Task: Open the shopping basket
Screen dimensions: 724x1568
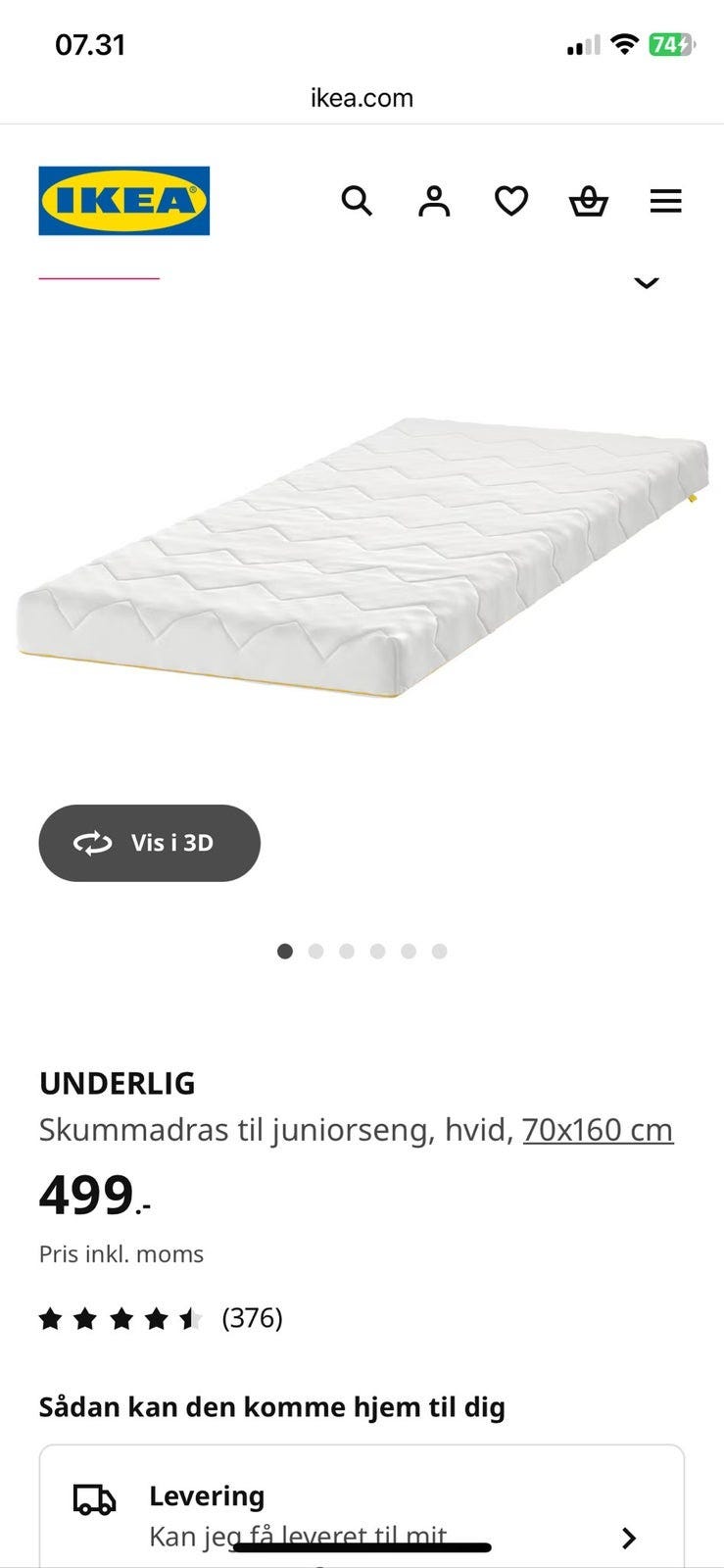Action: point(589,201)
